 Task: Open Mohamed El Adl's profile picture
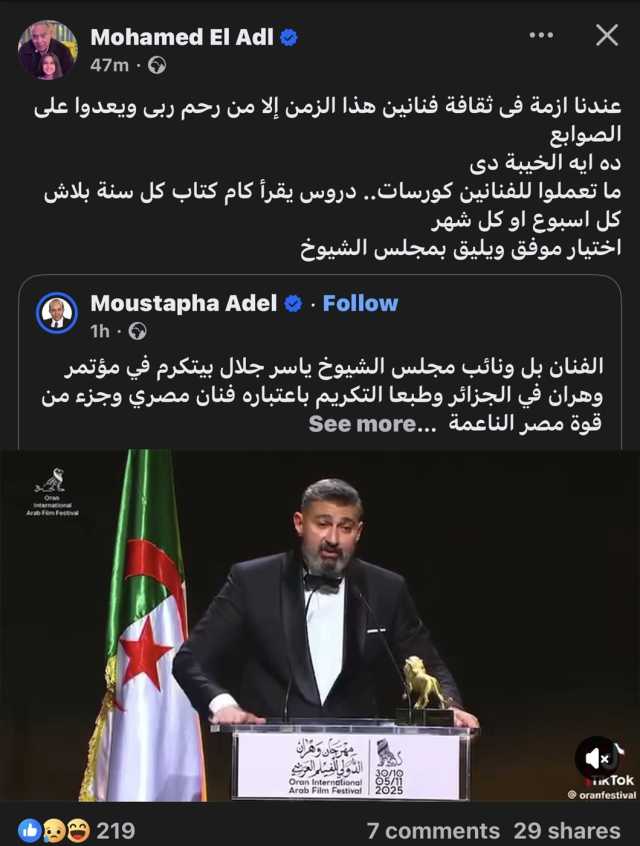point(47,49)
